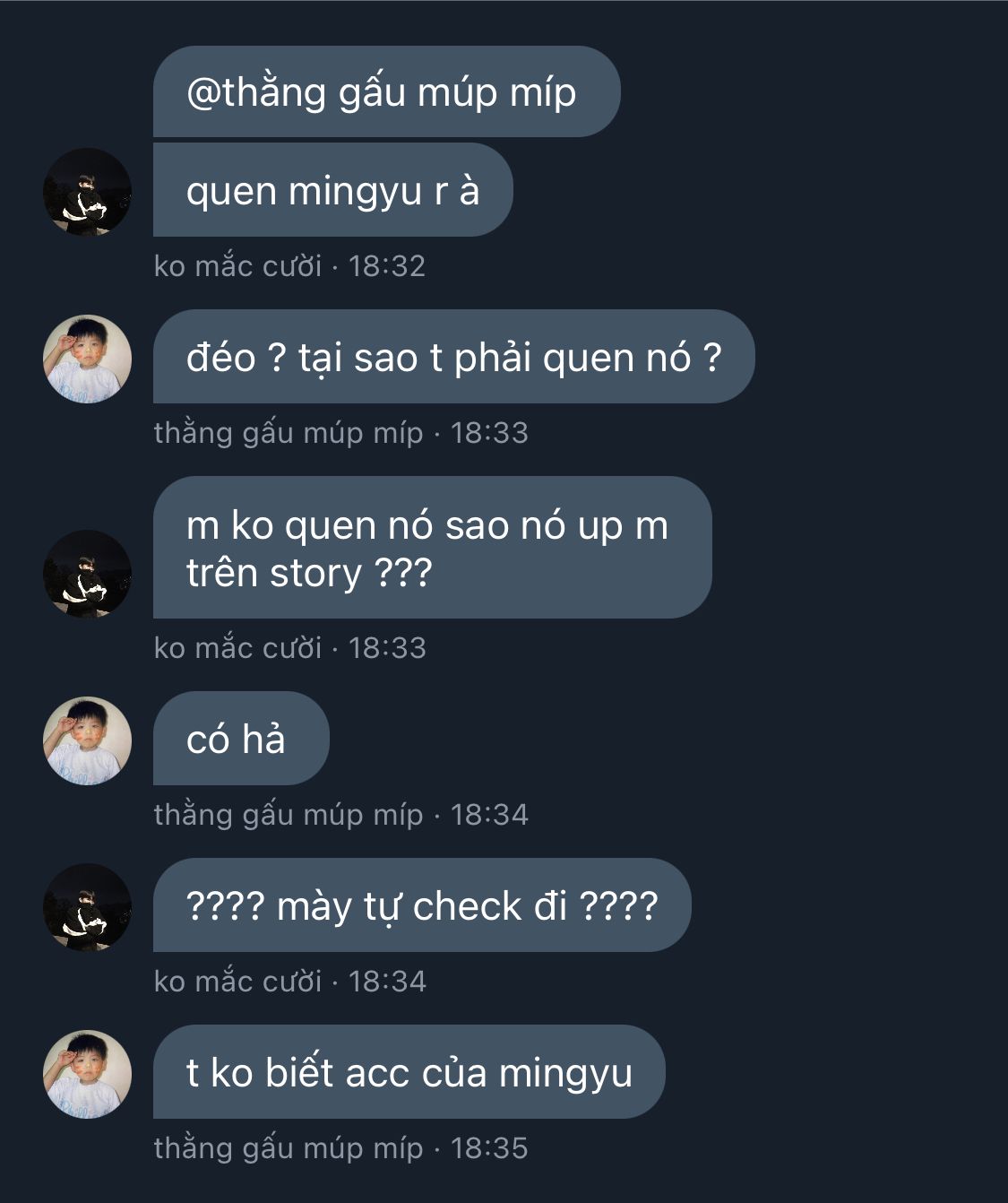Screen dimensions: 1008x1203
Task: Tap avatar beside "m ko quen nó" message
Action: 88,574
